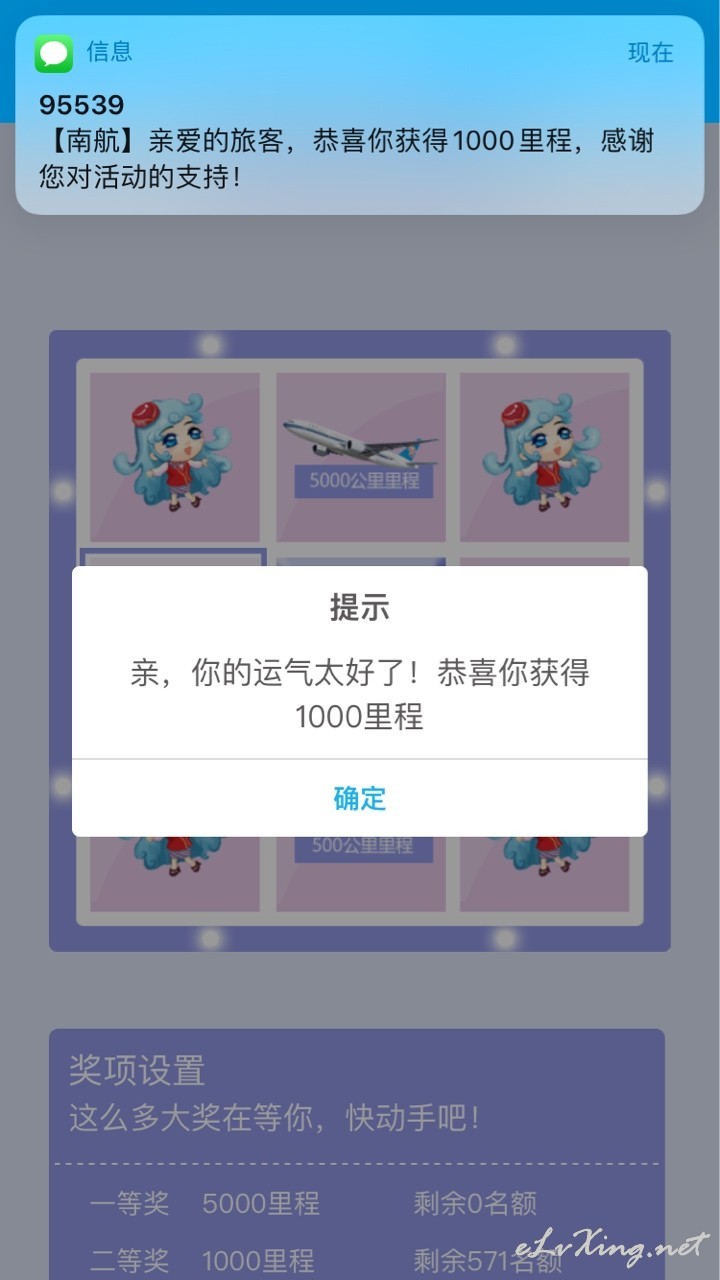
Task: Confirm the prize dialog with 确定
Action: 359,798
